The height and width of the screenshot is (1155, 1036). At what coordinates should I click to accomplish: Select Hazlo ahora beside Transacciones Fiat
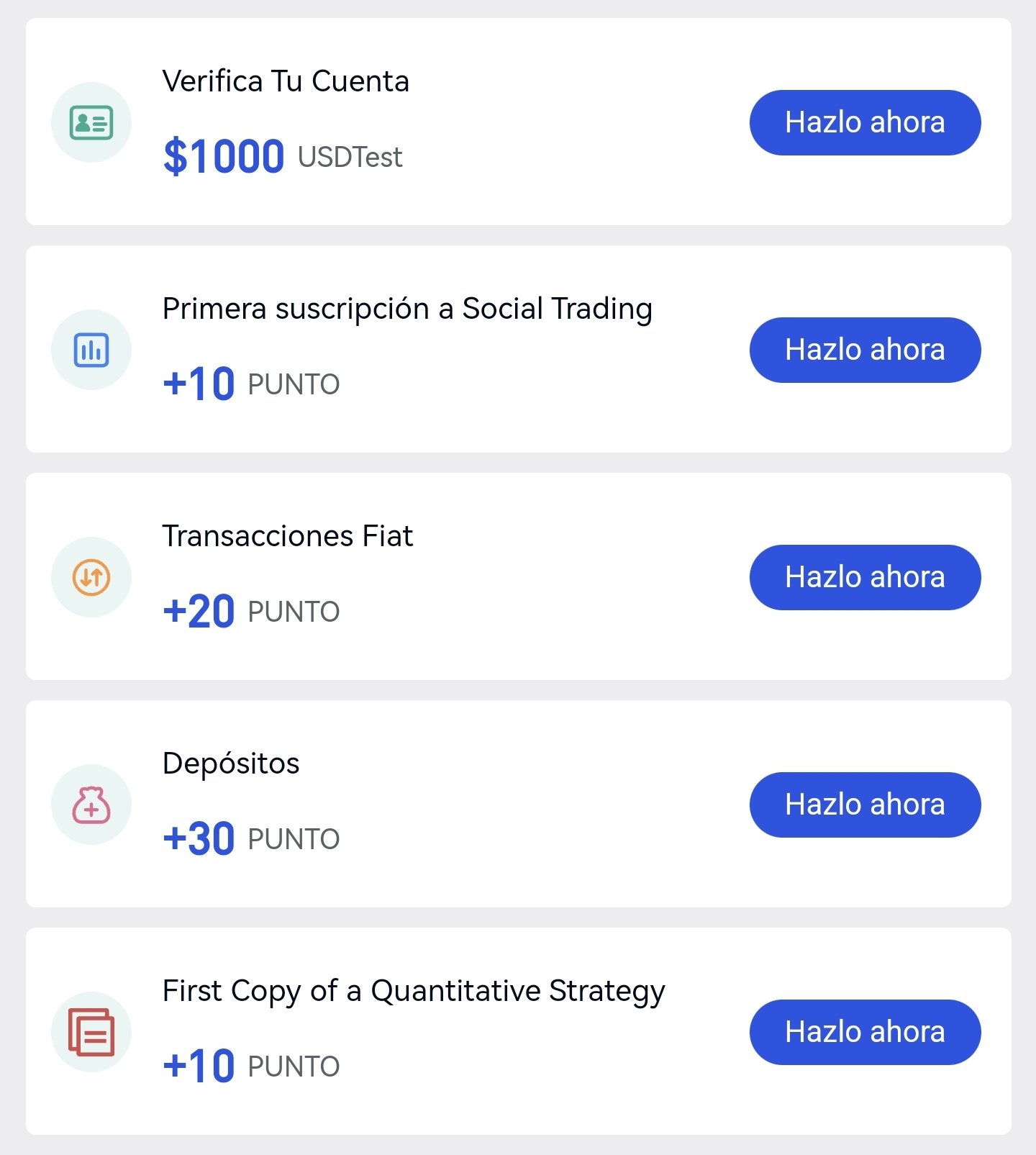[865, 577]
